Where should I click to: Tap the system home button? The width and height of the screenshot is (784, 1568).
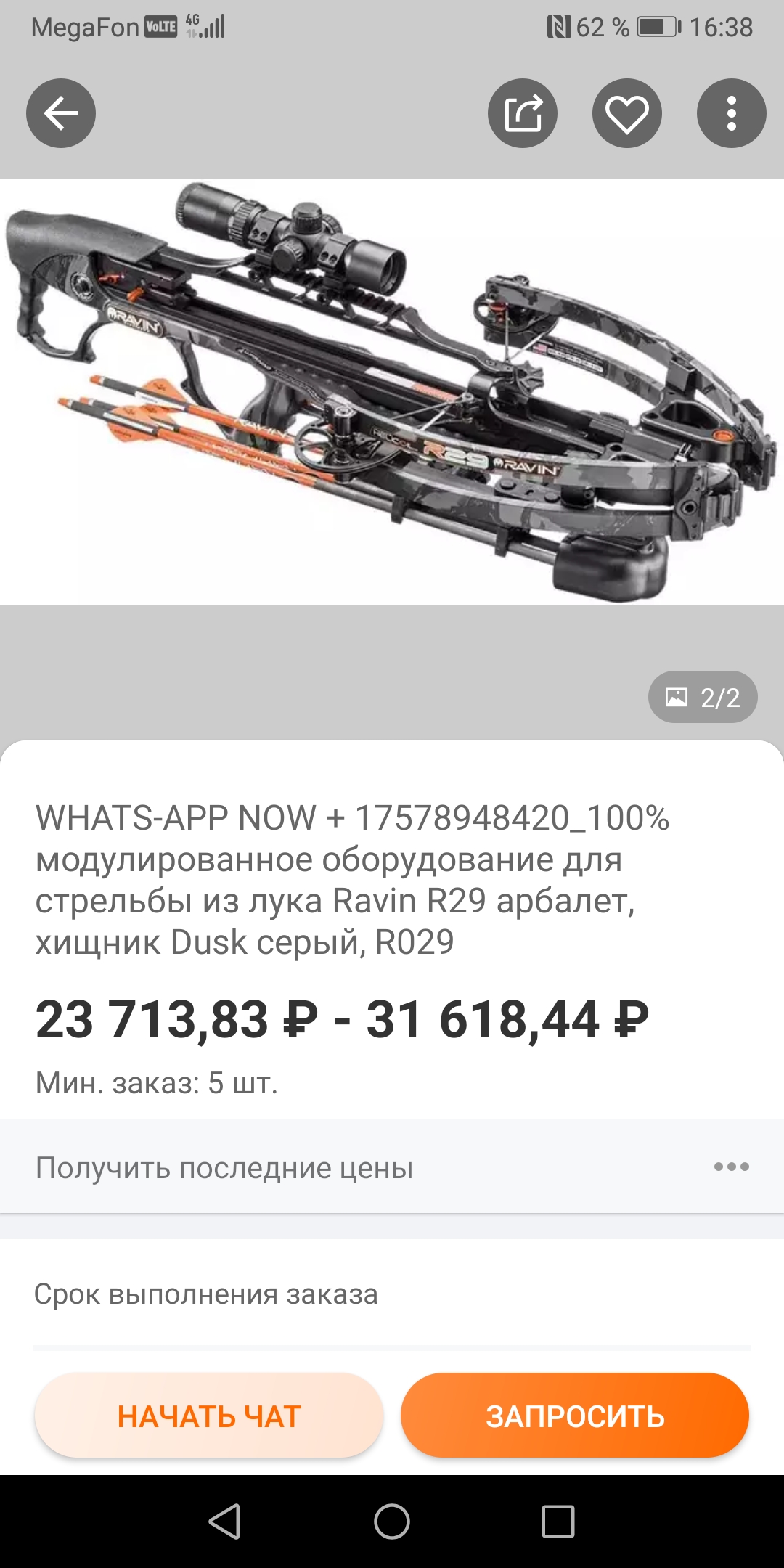pyautogui.click(x=392, y=1522)
